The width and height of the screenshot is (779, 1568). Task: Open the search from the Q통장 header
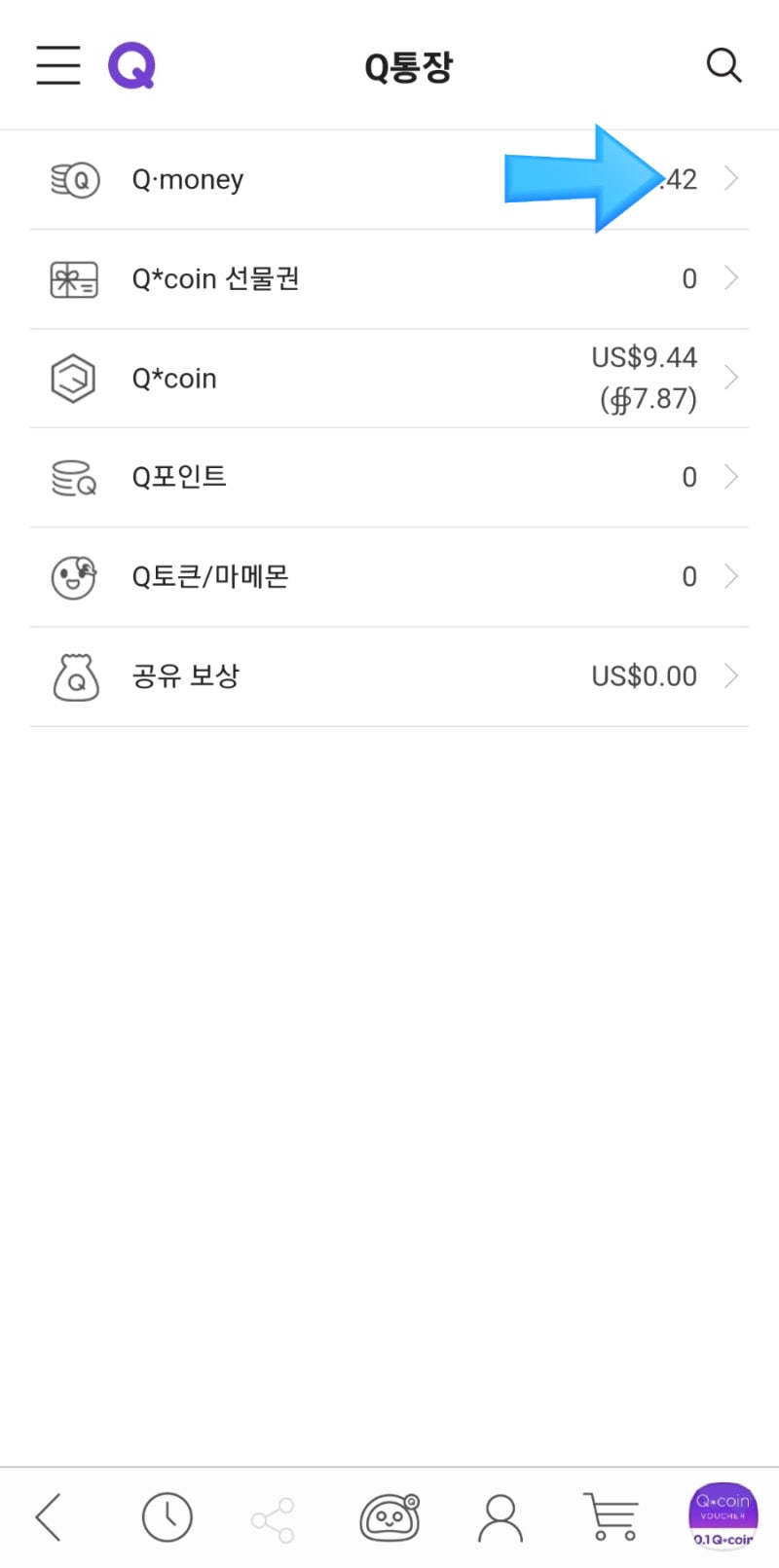[723, 64]
